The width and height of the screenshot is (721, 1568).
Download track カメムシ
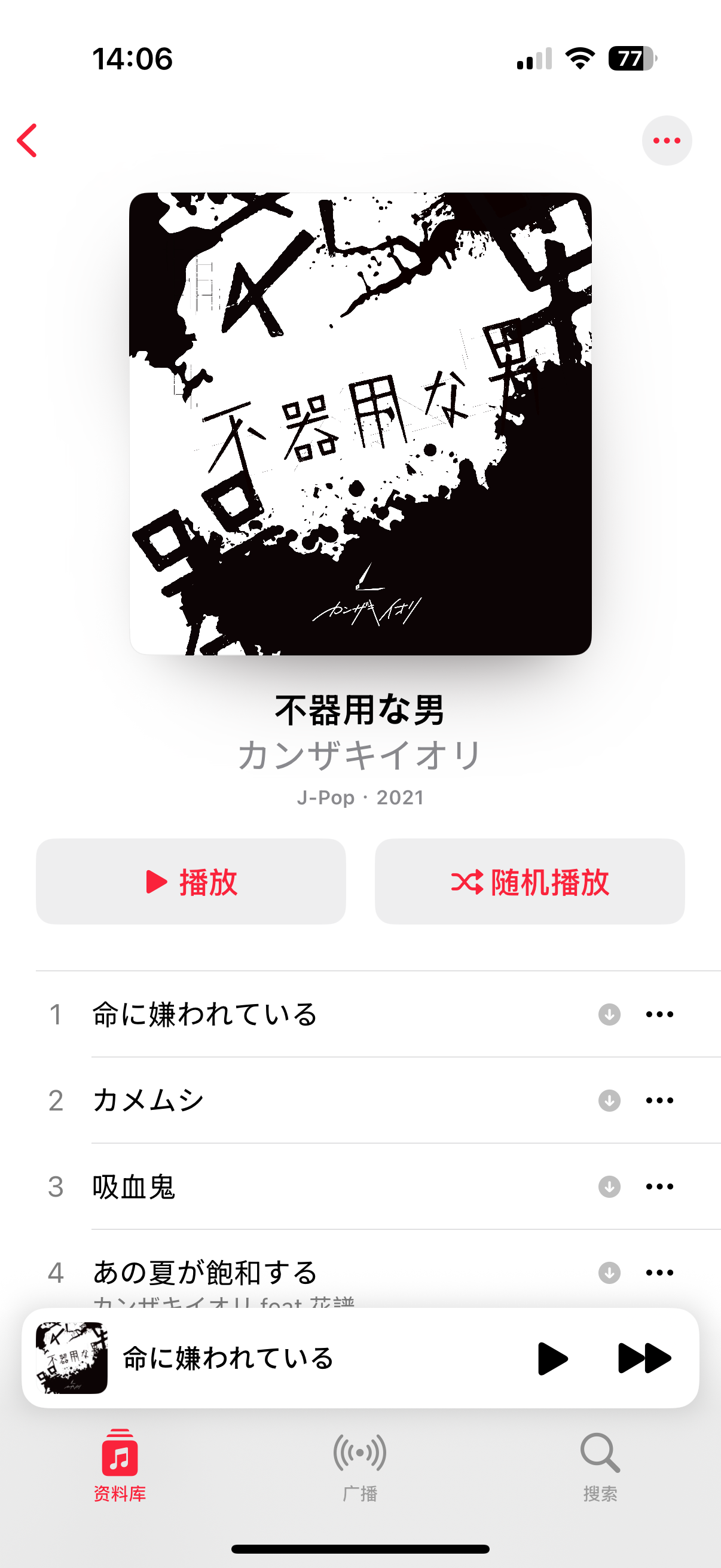[609, 1100]
